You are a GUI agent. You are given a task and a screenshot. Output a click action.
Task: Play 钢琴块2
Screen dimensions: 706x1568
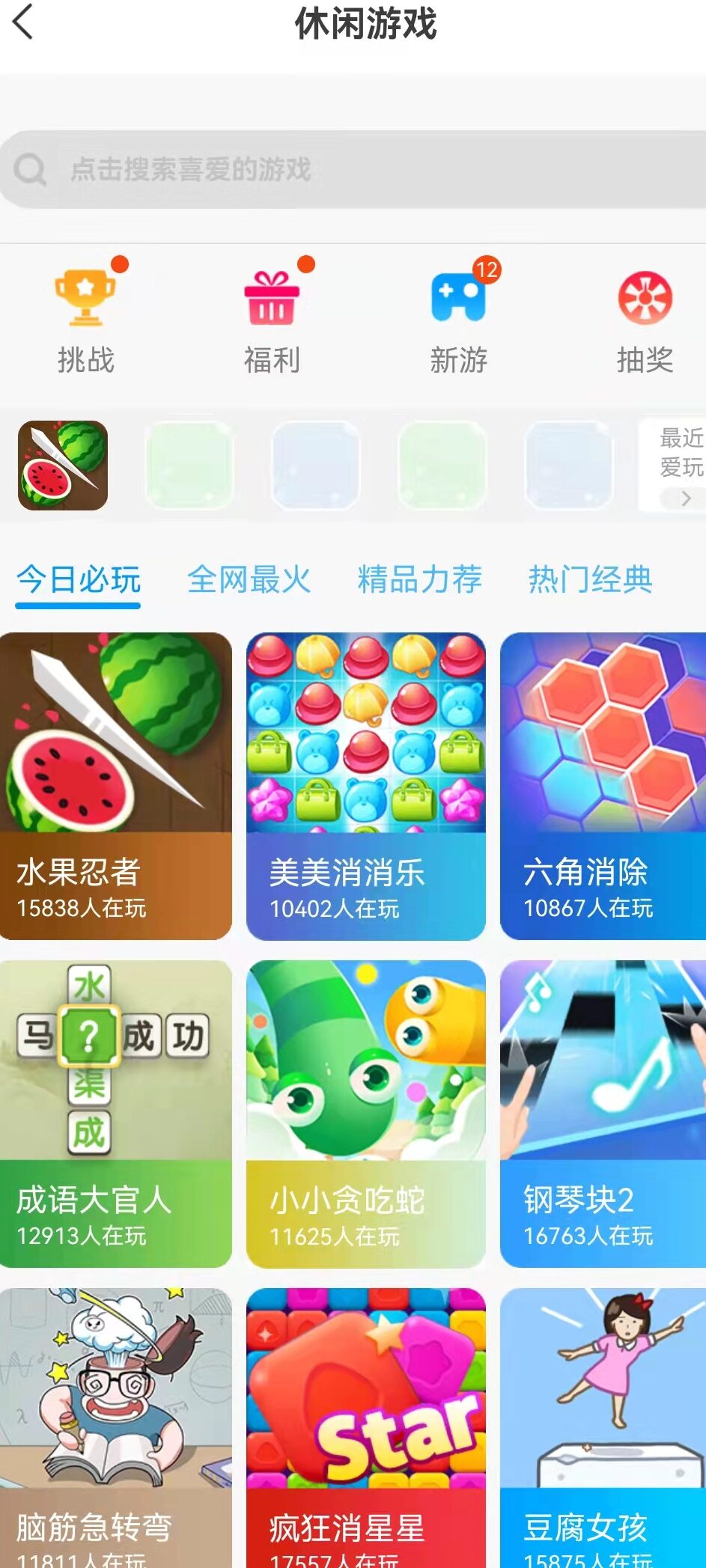[603, 1114]
